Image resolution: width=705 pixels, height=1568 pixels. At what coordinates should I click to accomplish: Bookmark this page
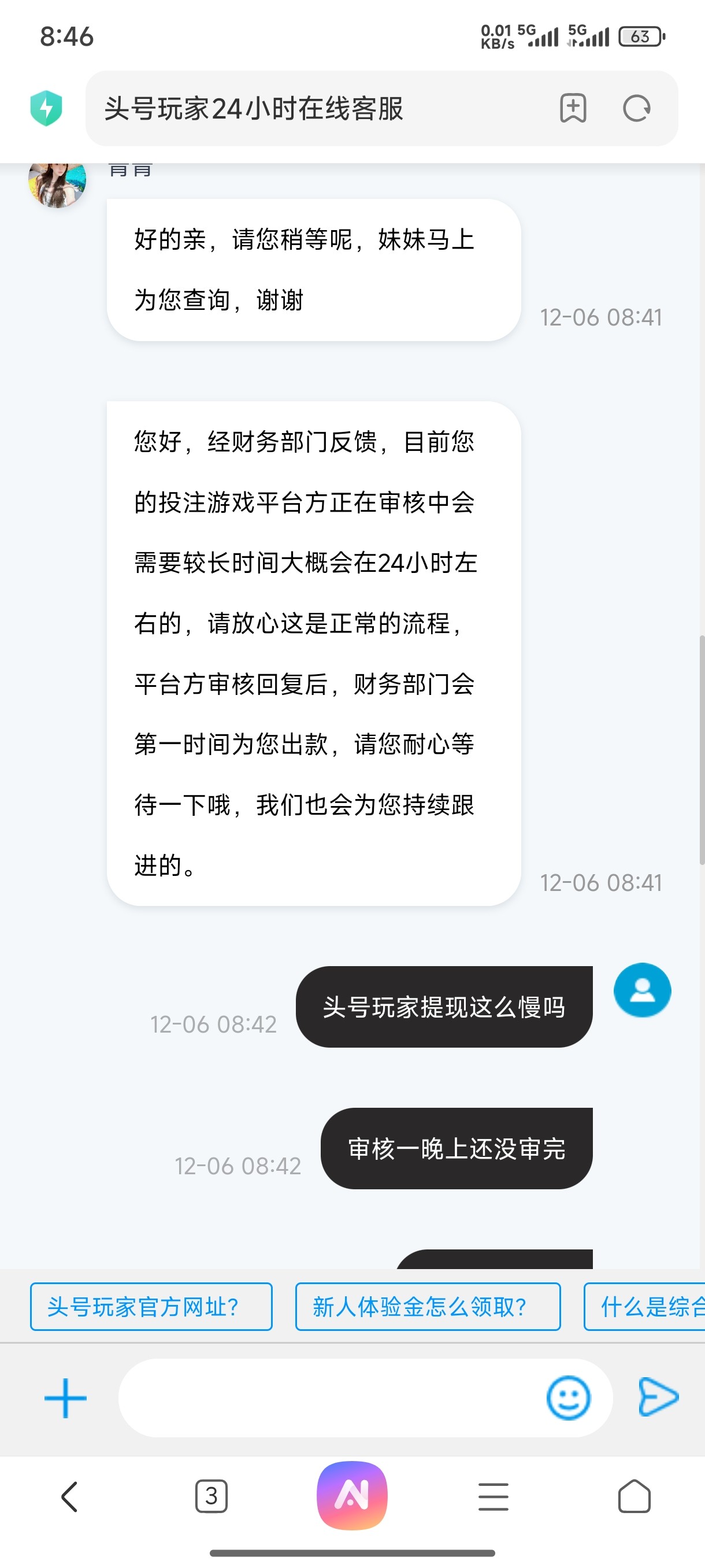pos(573,108)
